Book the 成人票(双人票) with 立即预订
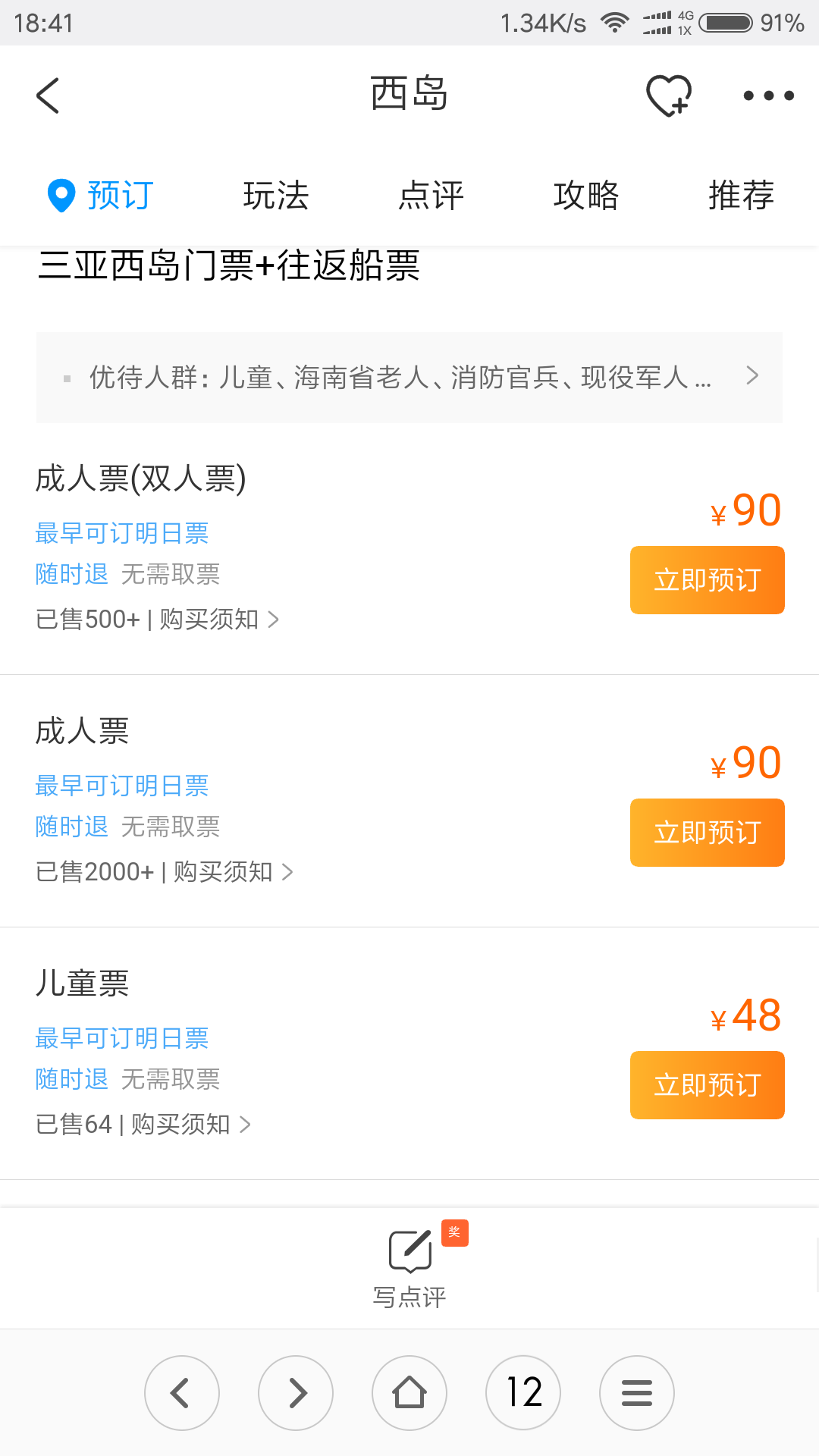This screenshot has width=819, height=1456. pos(707,580)
